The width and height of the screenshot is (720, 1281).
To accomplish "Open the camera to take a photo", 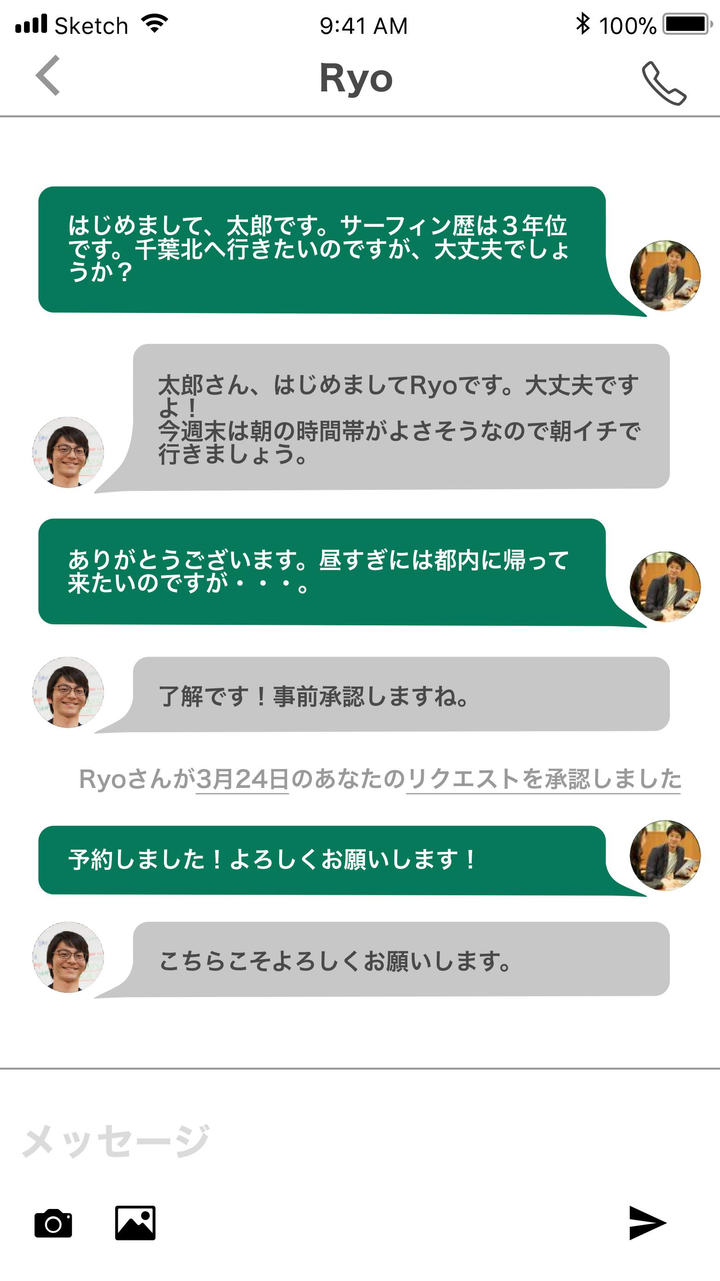I will [53, 1222].
